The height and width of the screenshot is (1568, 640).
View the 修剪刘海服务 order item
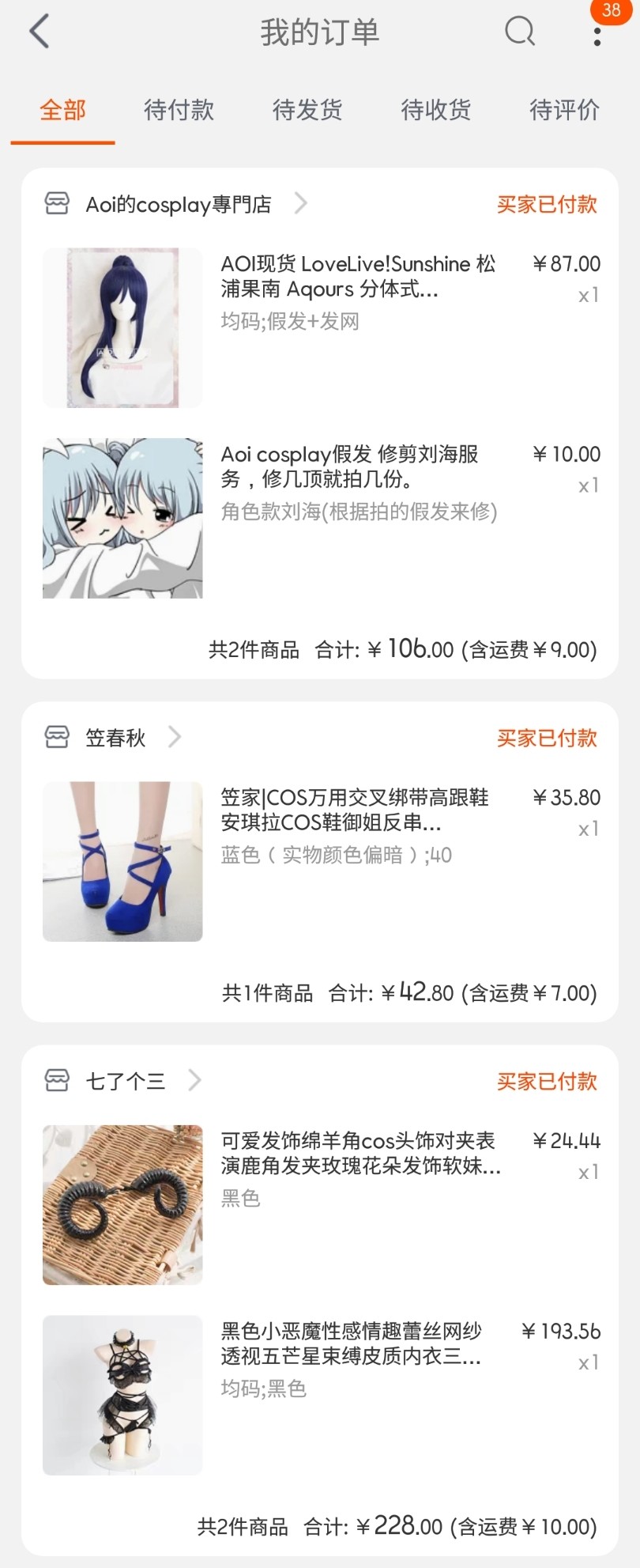[x=350, y=467]
